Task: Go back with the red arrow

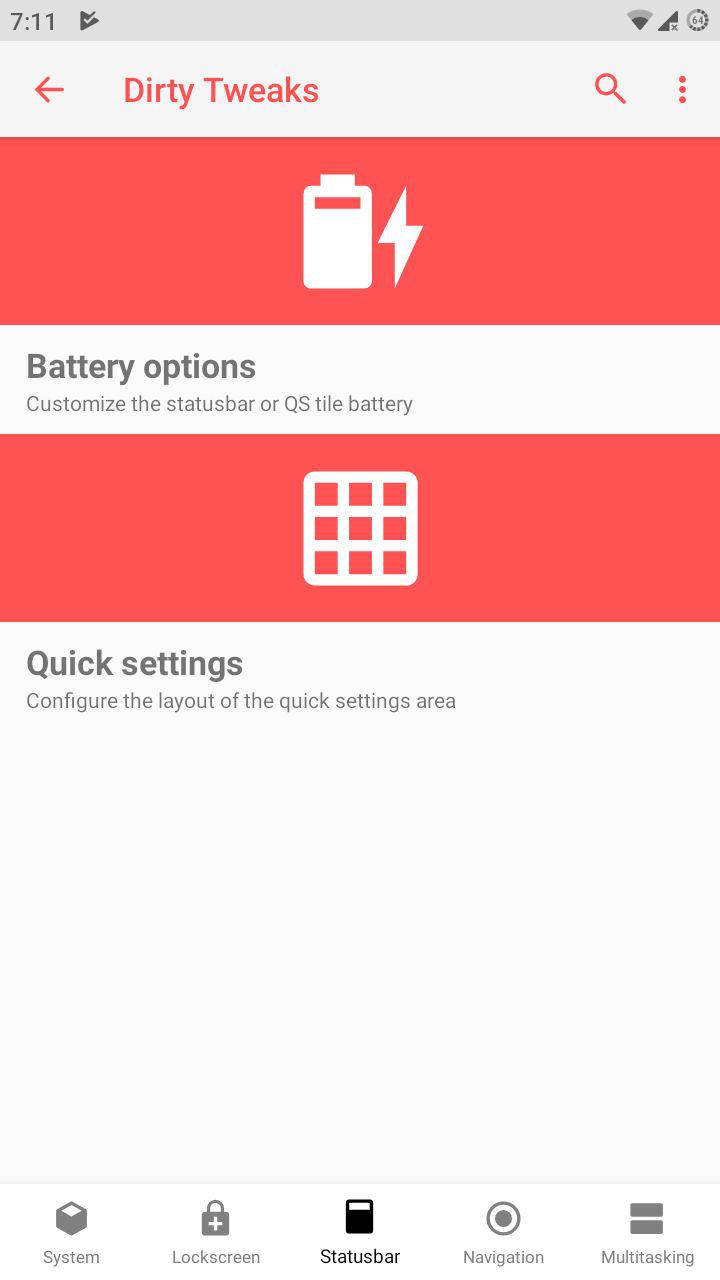Action: pyautogui.click(x=49, y=90)
